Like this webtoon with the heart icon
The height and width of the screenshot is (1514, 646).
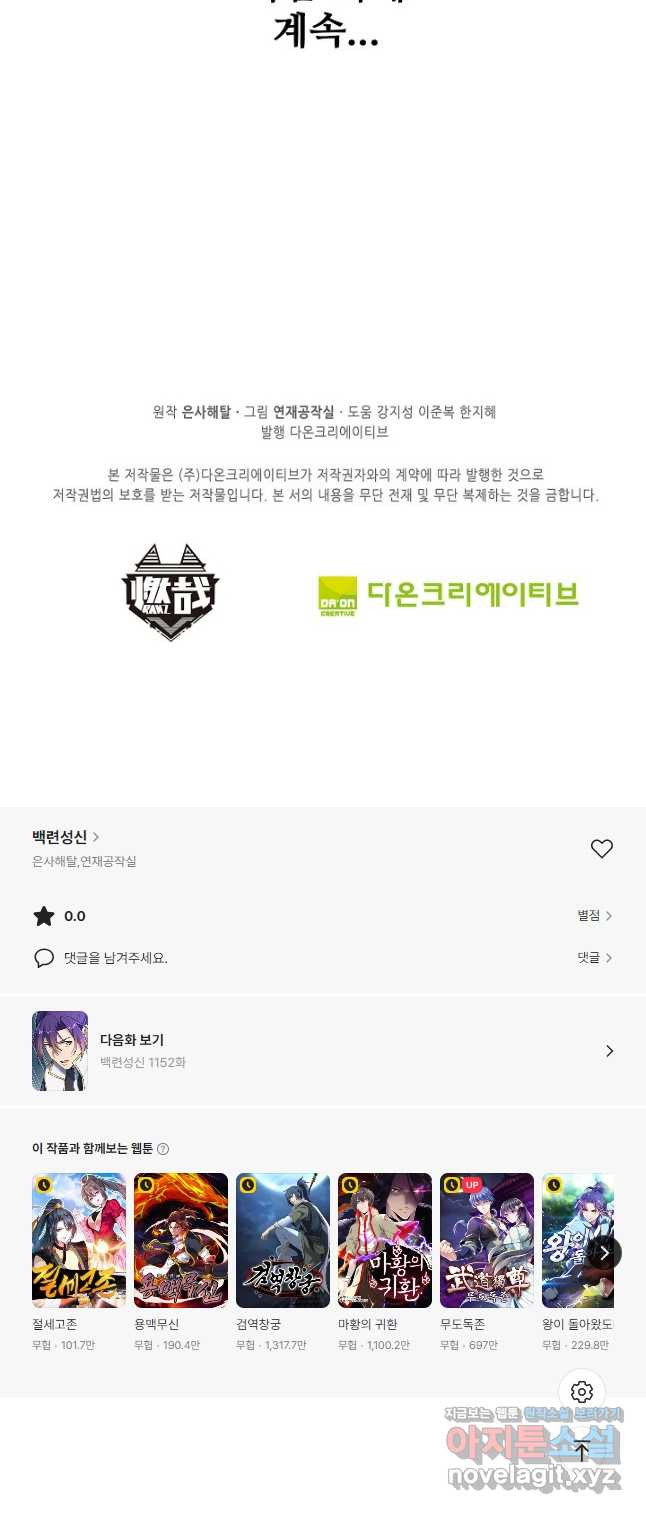pos(601,848)
